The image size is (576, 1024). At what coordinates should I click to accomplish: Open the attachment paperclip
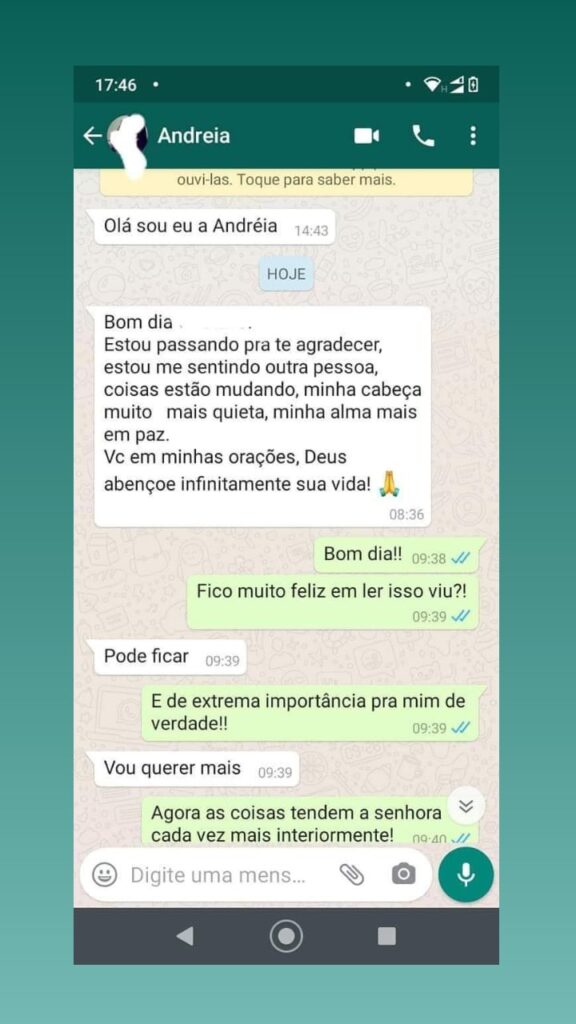pyautogui.click(x=352, y=874)
